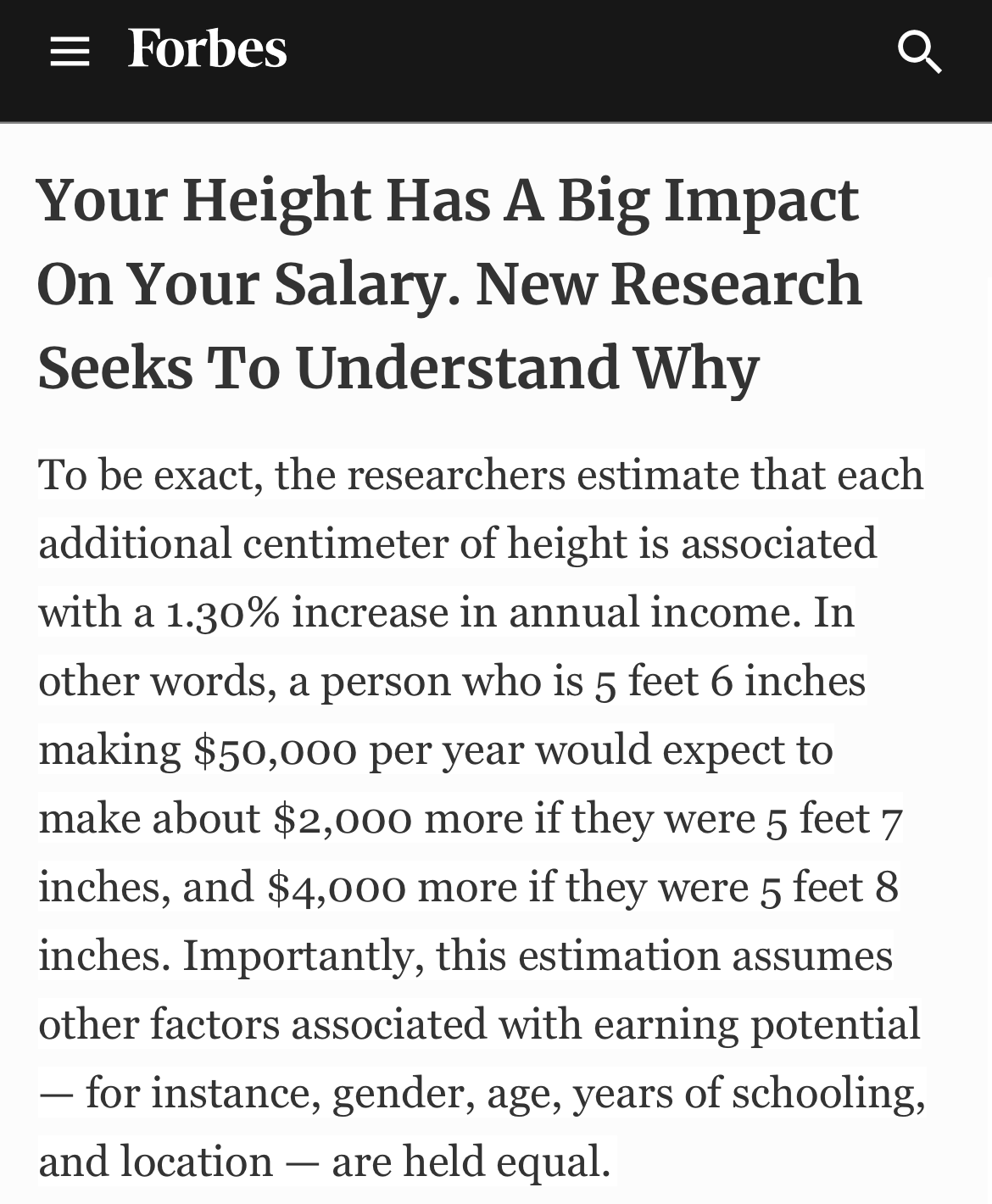Open the hamburger navigation menu
Screen dimensions: 992x1204
pos(70,52)
